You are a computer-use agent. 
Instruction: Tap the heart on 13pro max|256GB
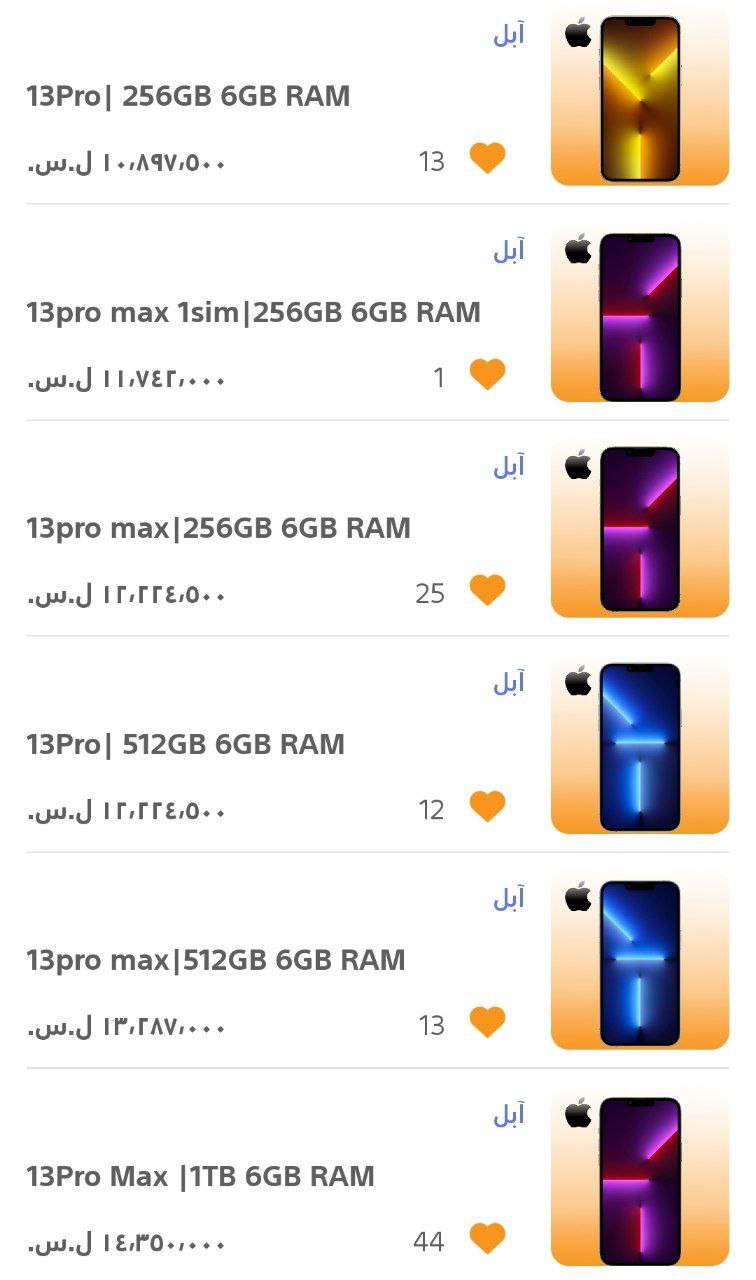tap(487, 591)
